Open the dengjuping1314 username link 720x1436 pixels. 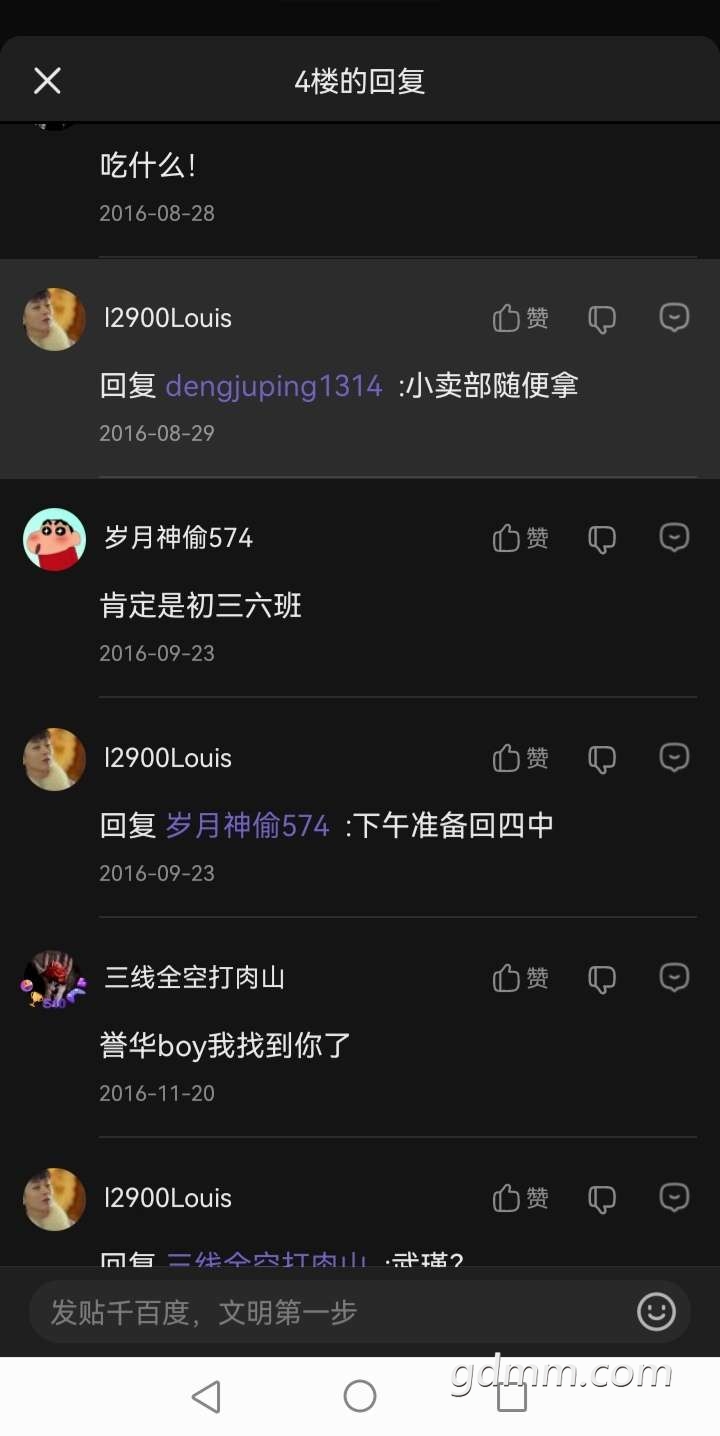coord(274,386)
